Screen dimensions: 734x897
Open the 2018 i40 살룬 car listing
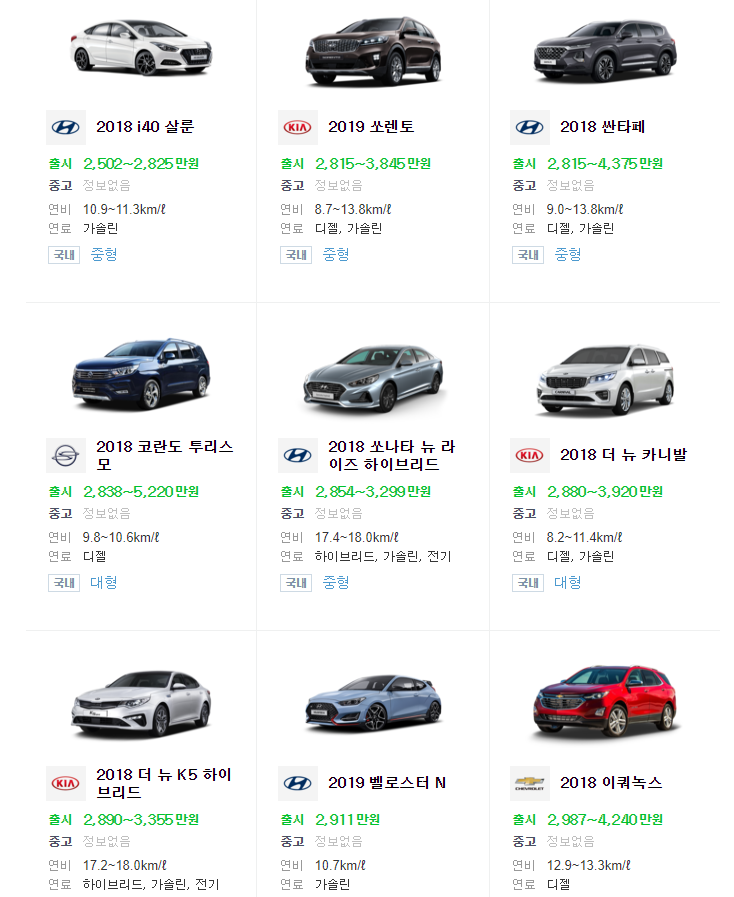click(x=145, y=126)
